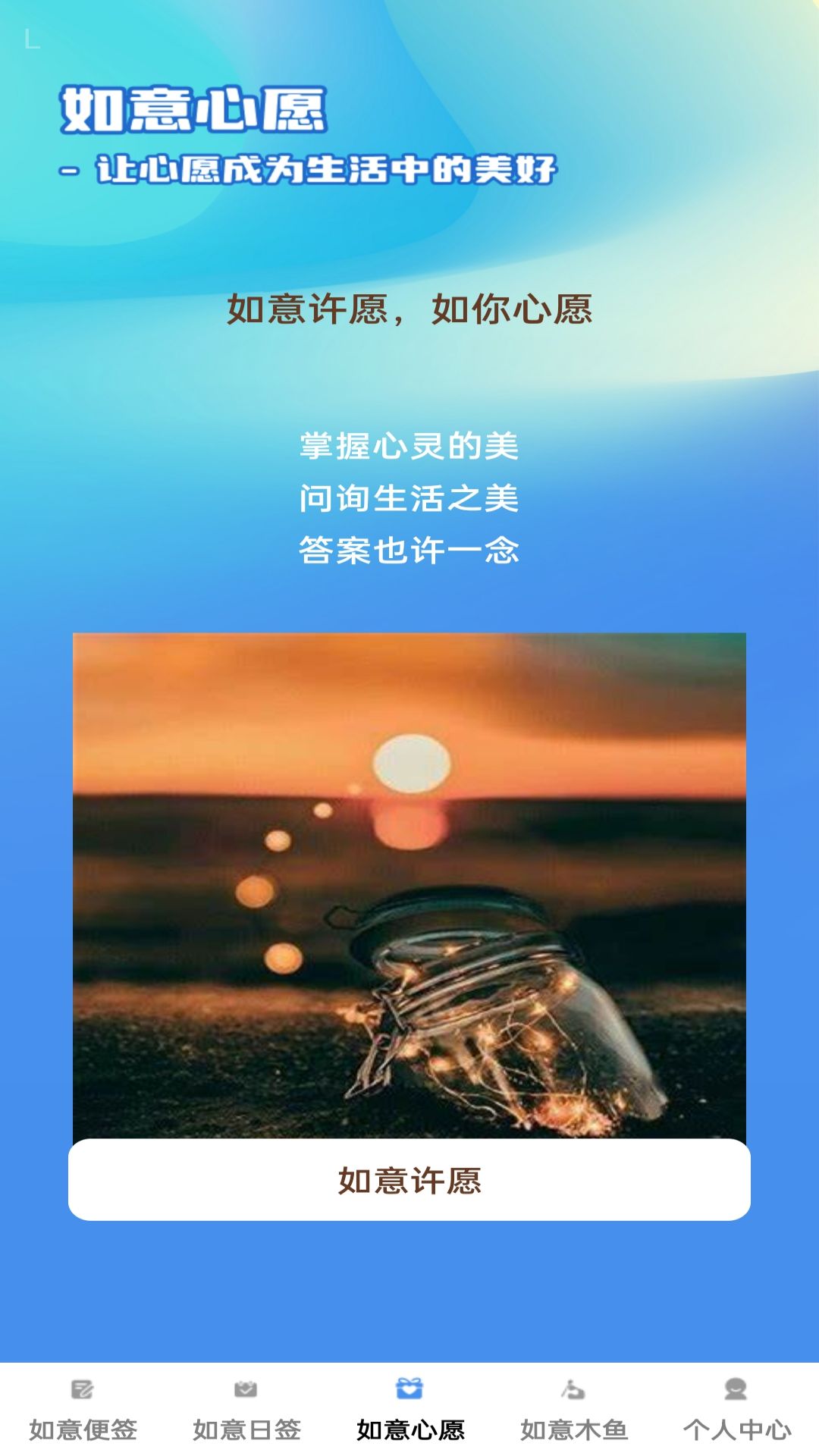Select the 如意心愿 tab
The image size is (819, 1456).
[x=409, y=1410]
